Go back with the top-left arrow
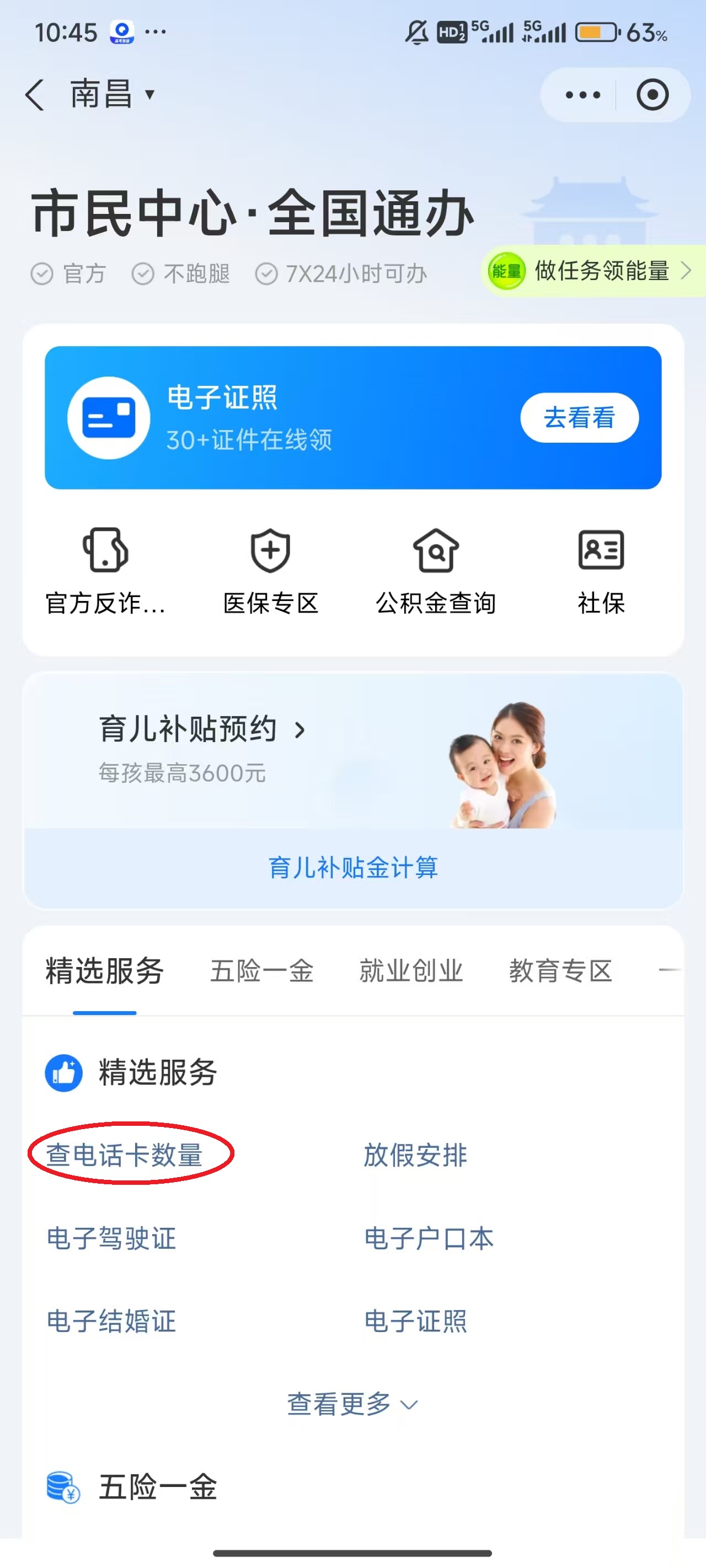Image resolution: width=706 pixels, height=1568 pixels. pos(35,95)
